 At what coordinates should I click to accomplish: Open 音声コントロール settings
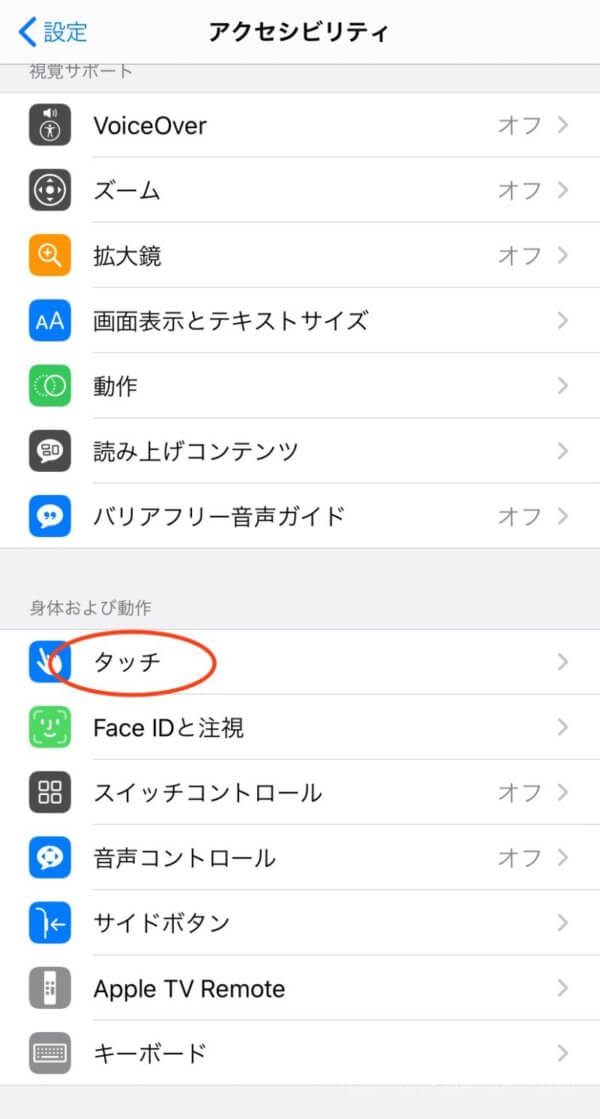[x=300, y=858]
